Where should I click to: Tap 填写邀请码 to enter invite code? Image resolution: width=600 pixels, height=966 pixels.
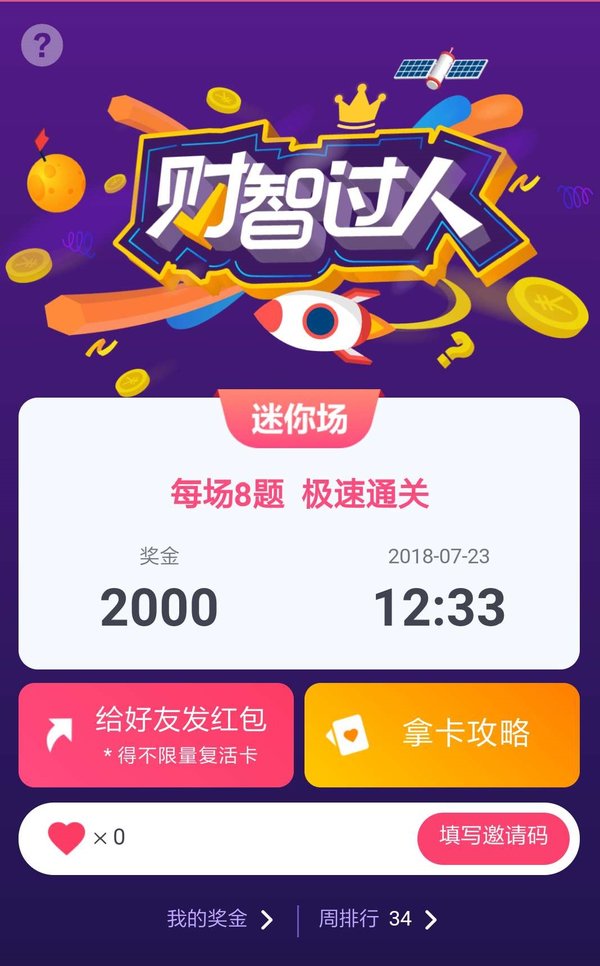click(x=493, y=837)
